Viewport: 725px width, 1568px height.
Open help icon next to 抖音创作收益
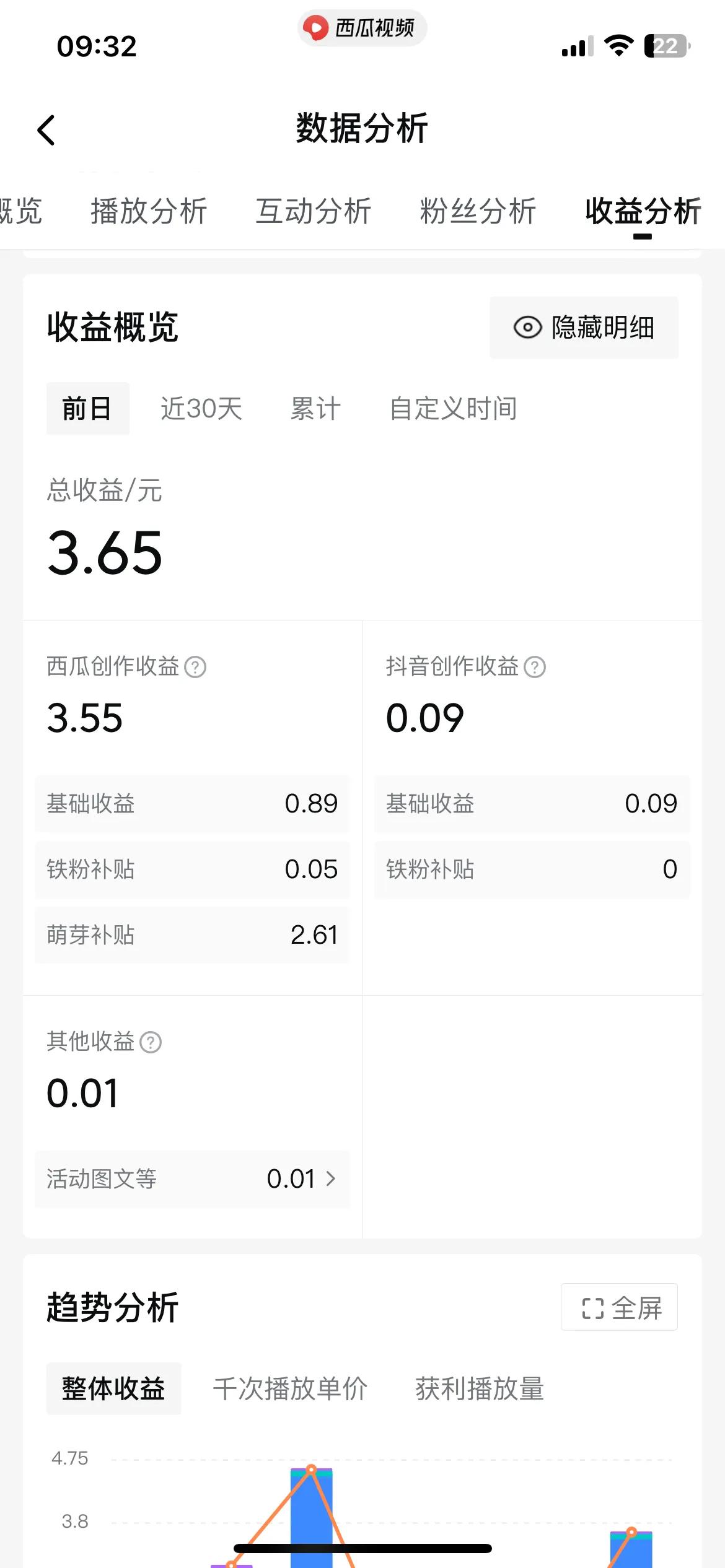tap(535, 667)
